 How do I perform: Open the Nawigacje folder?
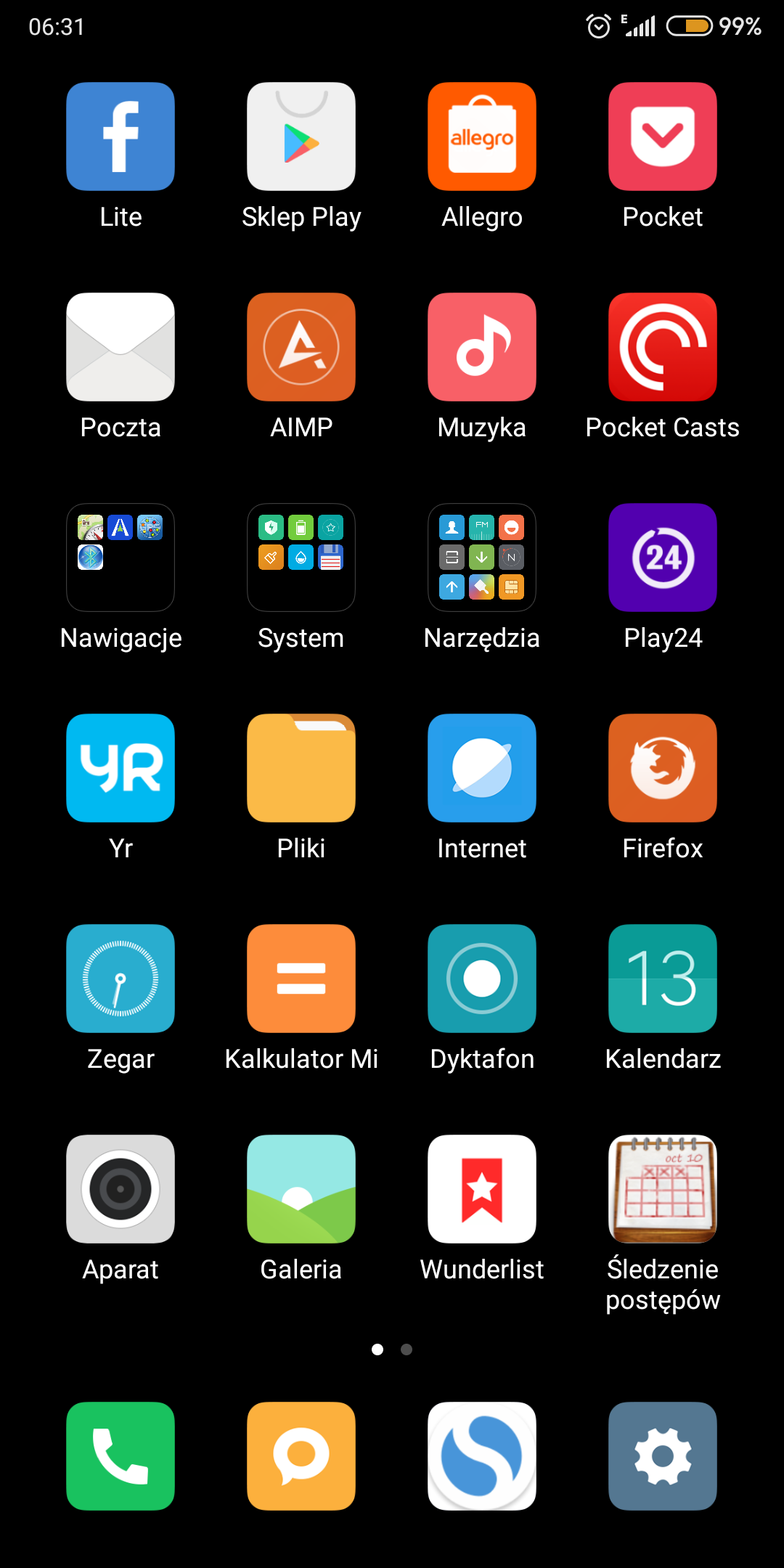(x=121, y=558)
